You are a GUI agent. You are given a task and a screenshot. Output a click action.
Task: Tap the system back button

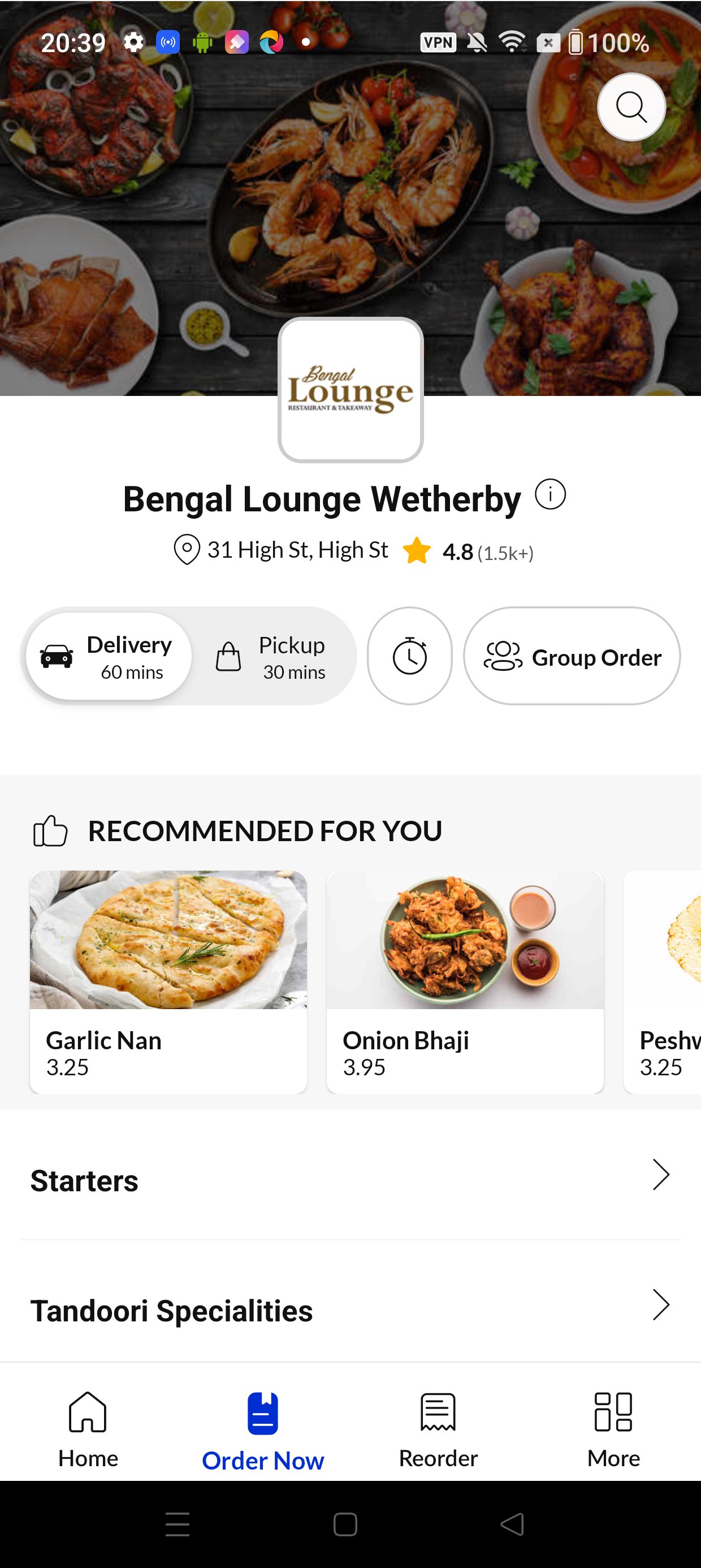(512, 1524)
